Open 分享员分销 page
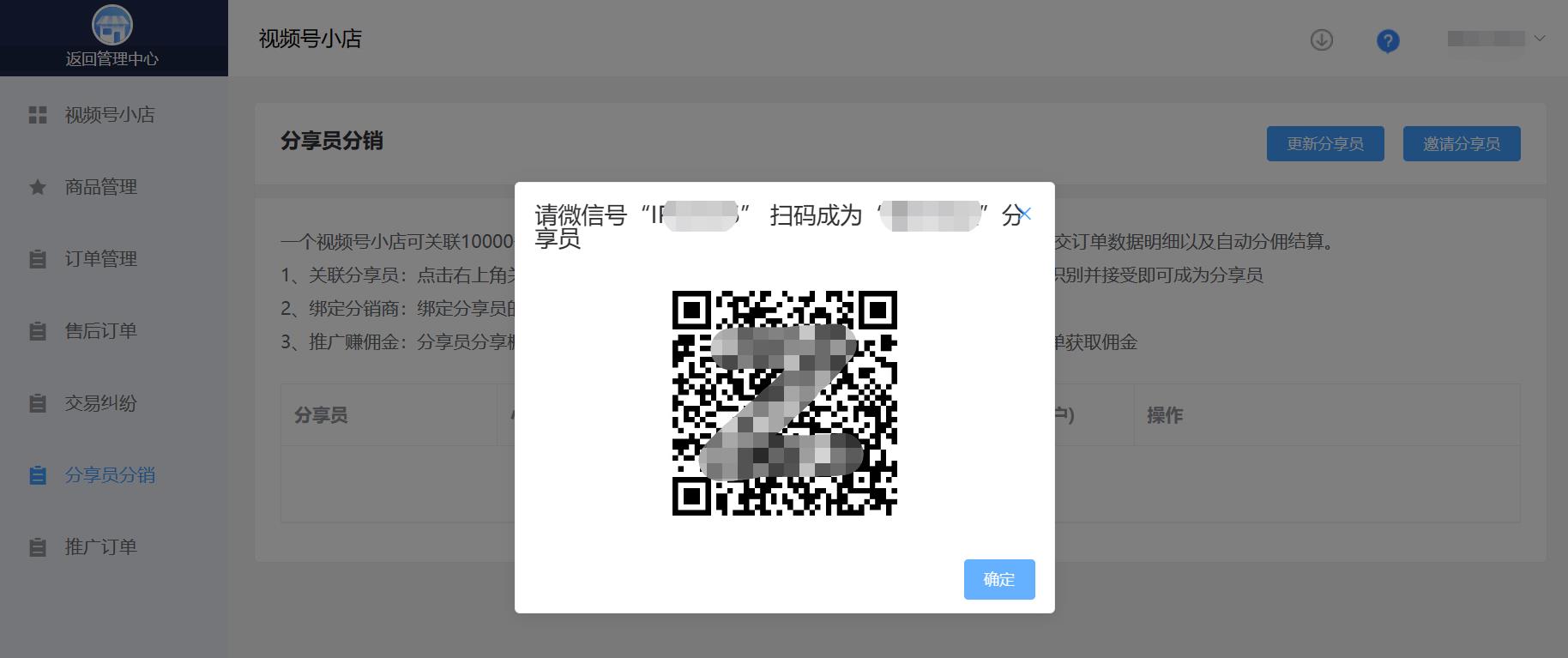Screen dimensions: 1568x658 pyautogui.click(x=109, y=475)
